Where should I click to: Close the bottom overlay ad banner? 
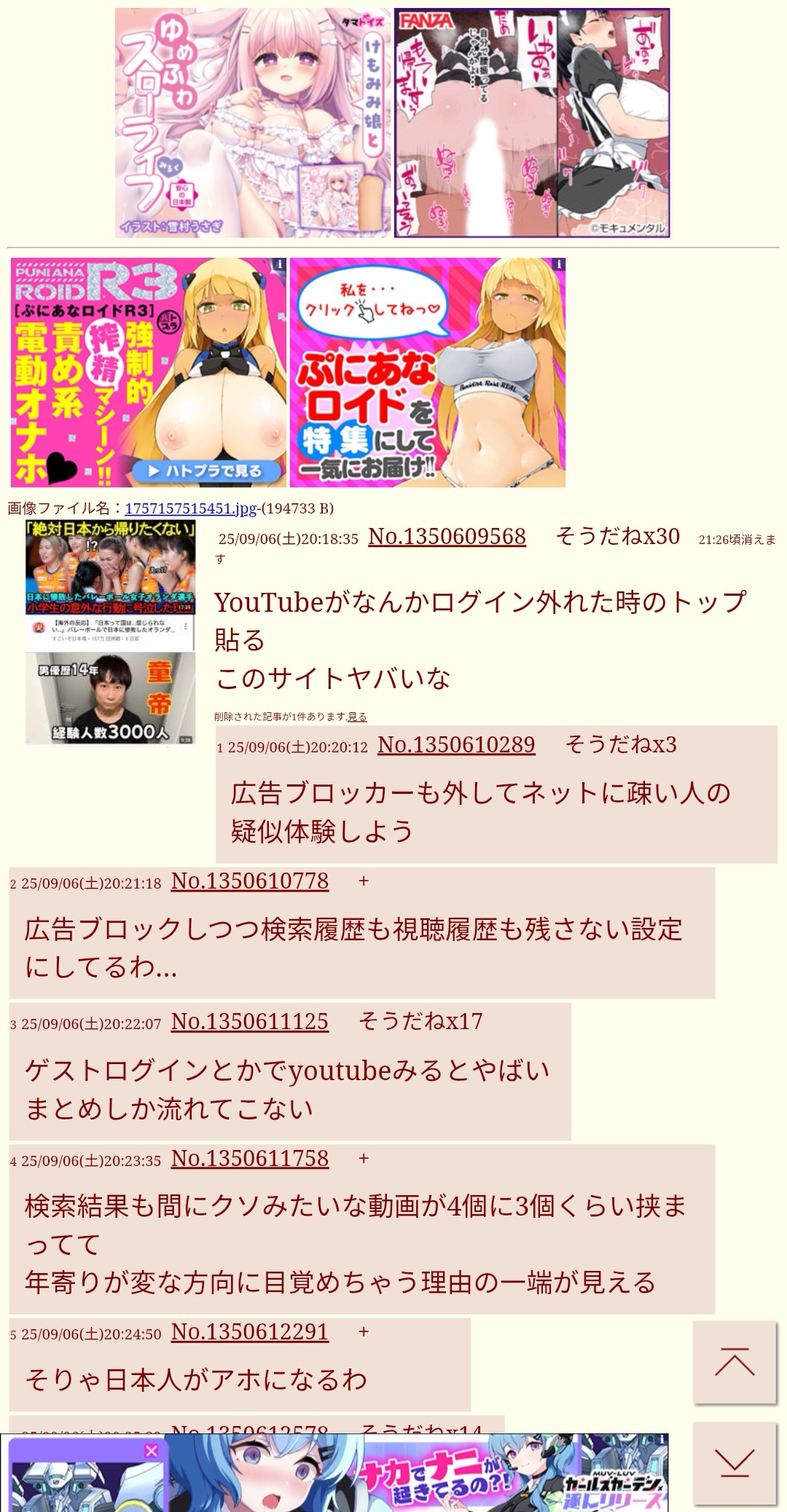151,1452
